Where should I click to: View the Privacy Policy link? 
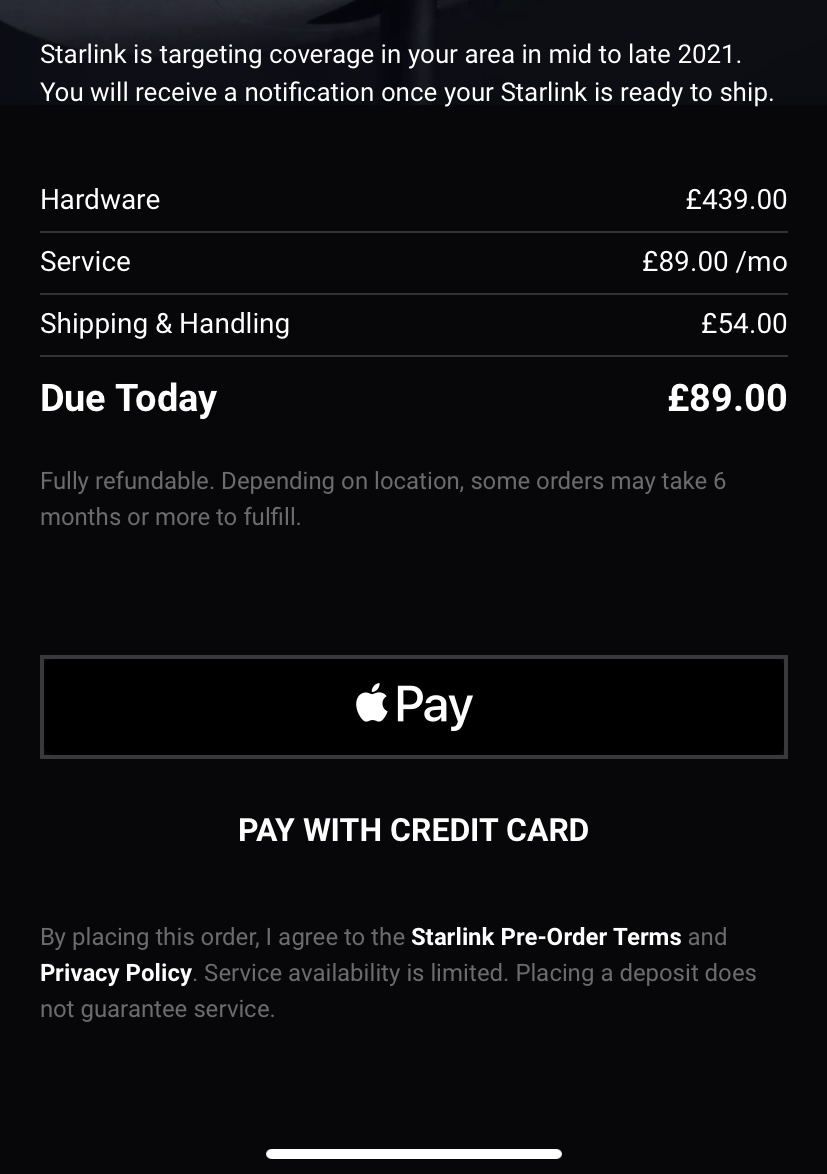tap(116, 973)
